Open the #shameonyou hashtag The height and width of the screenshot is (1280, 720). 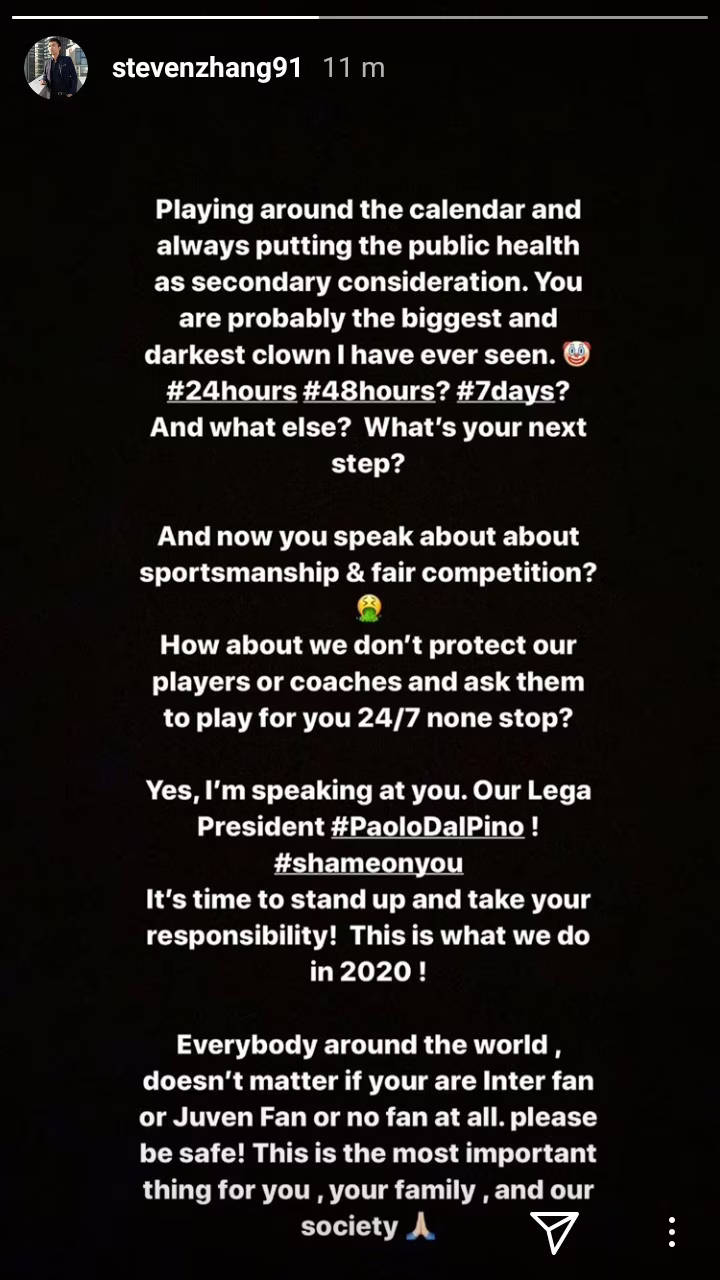[x=367, y=863]
